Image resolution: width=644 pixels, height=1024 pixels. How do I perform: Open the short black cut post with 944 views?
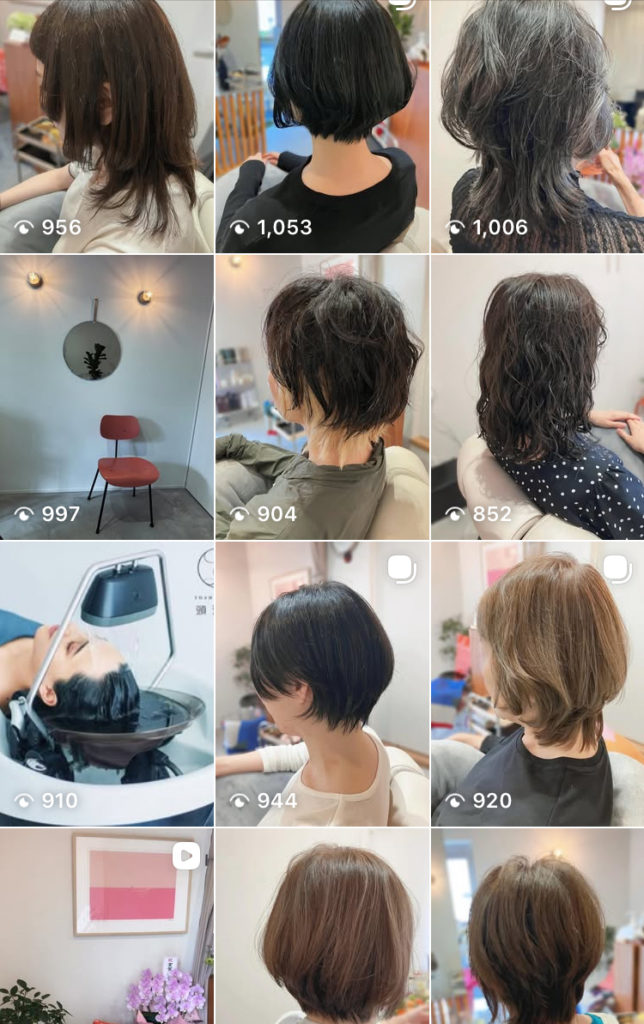[321, 684]
